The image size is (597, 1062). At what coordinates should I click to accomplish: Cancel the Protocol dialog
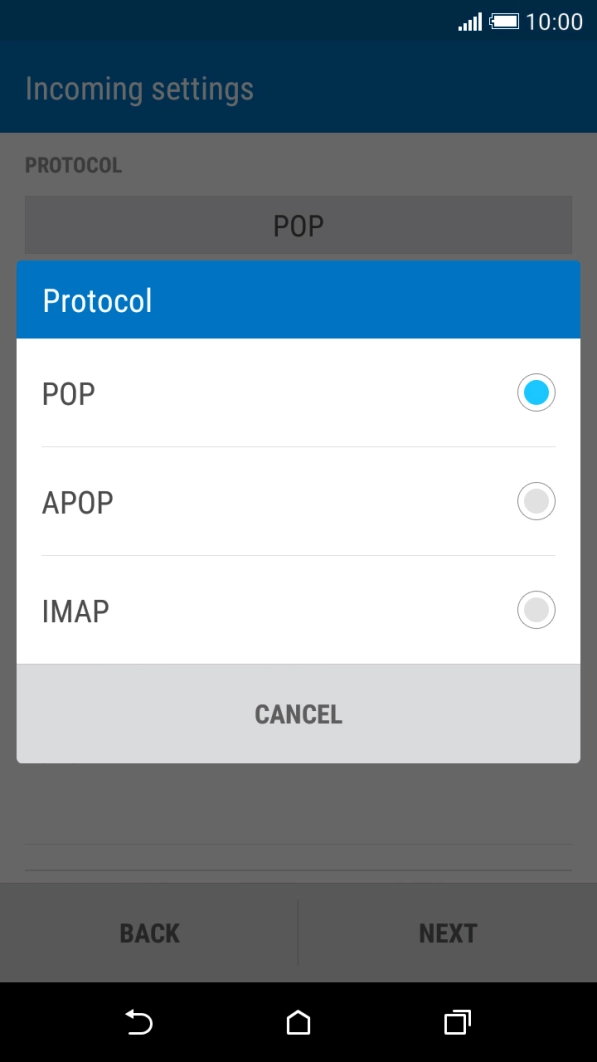tap(298, 714)
